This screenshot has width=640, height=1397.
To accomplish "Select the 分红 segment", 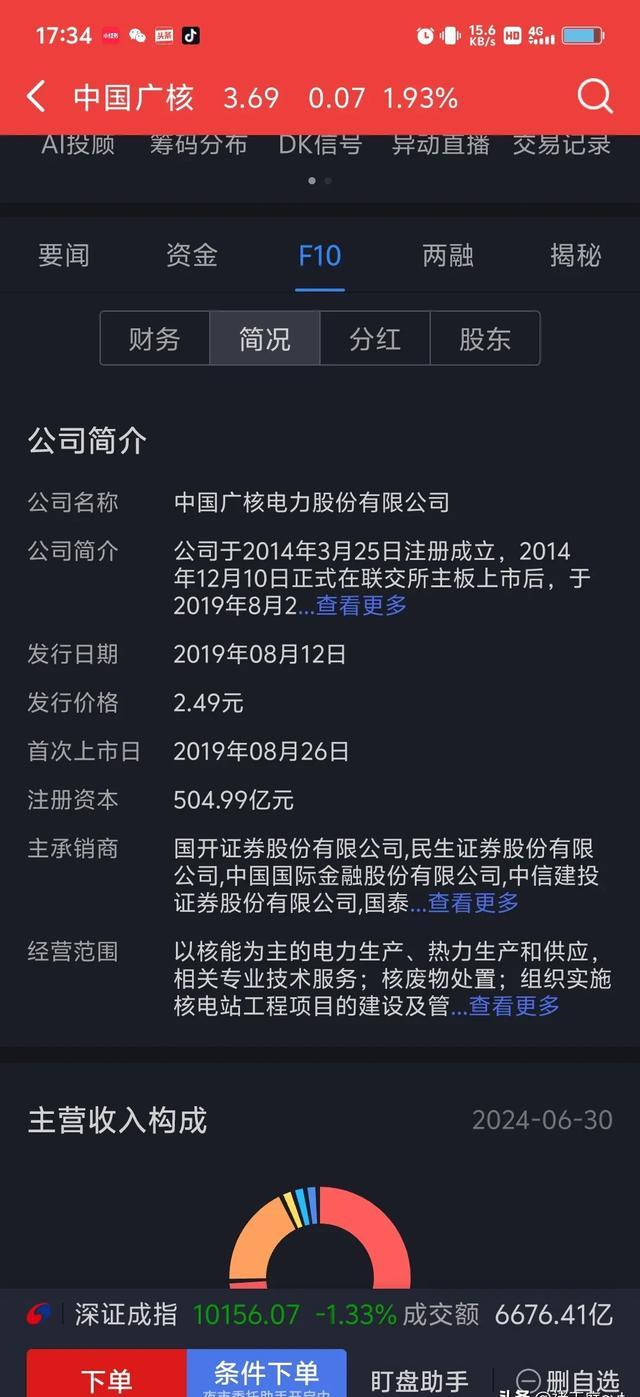I will [x=375, y=339].
